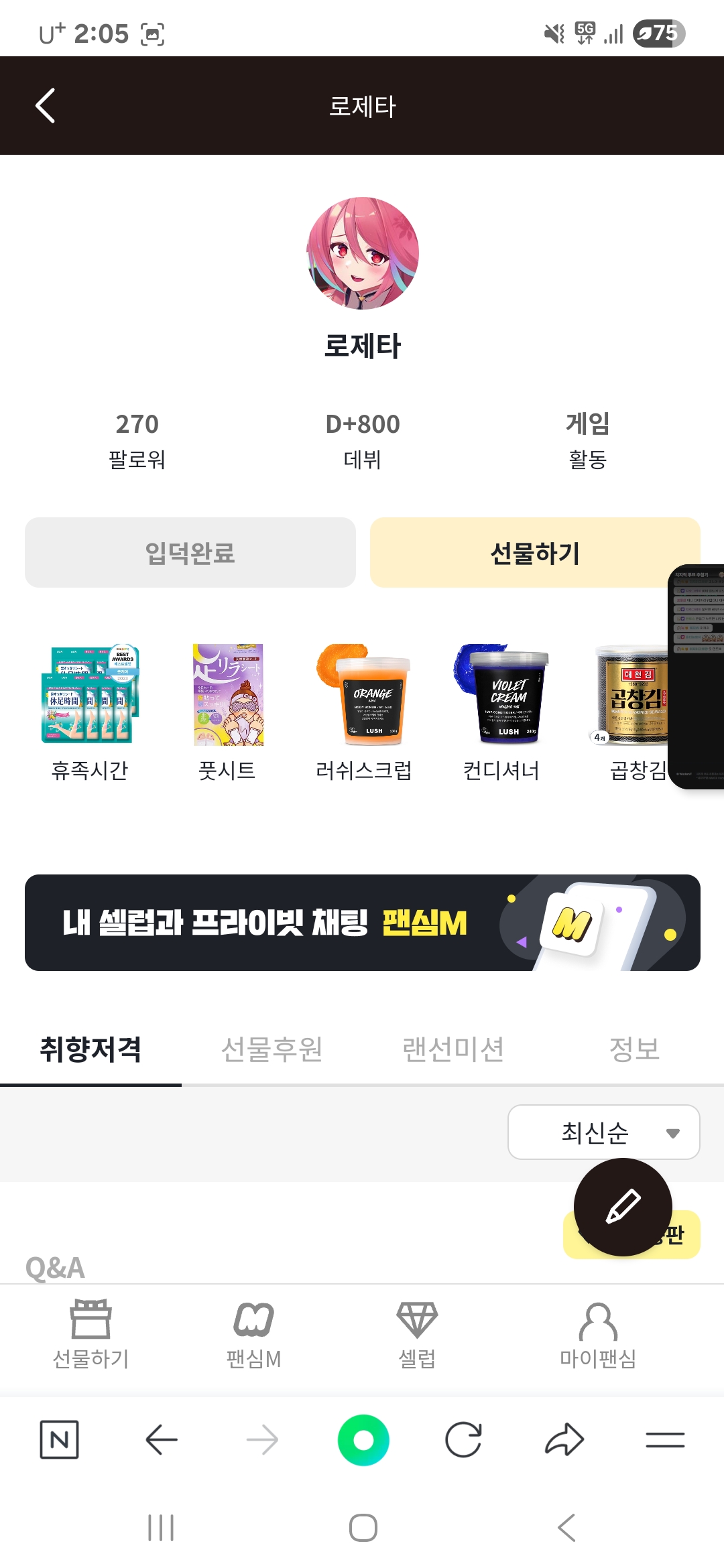724x1568 pixels.
Task: Open the 휴족시간 gift item
Action: pos(90,712)
